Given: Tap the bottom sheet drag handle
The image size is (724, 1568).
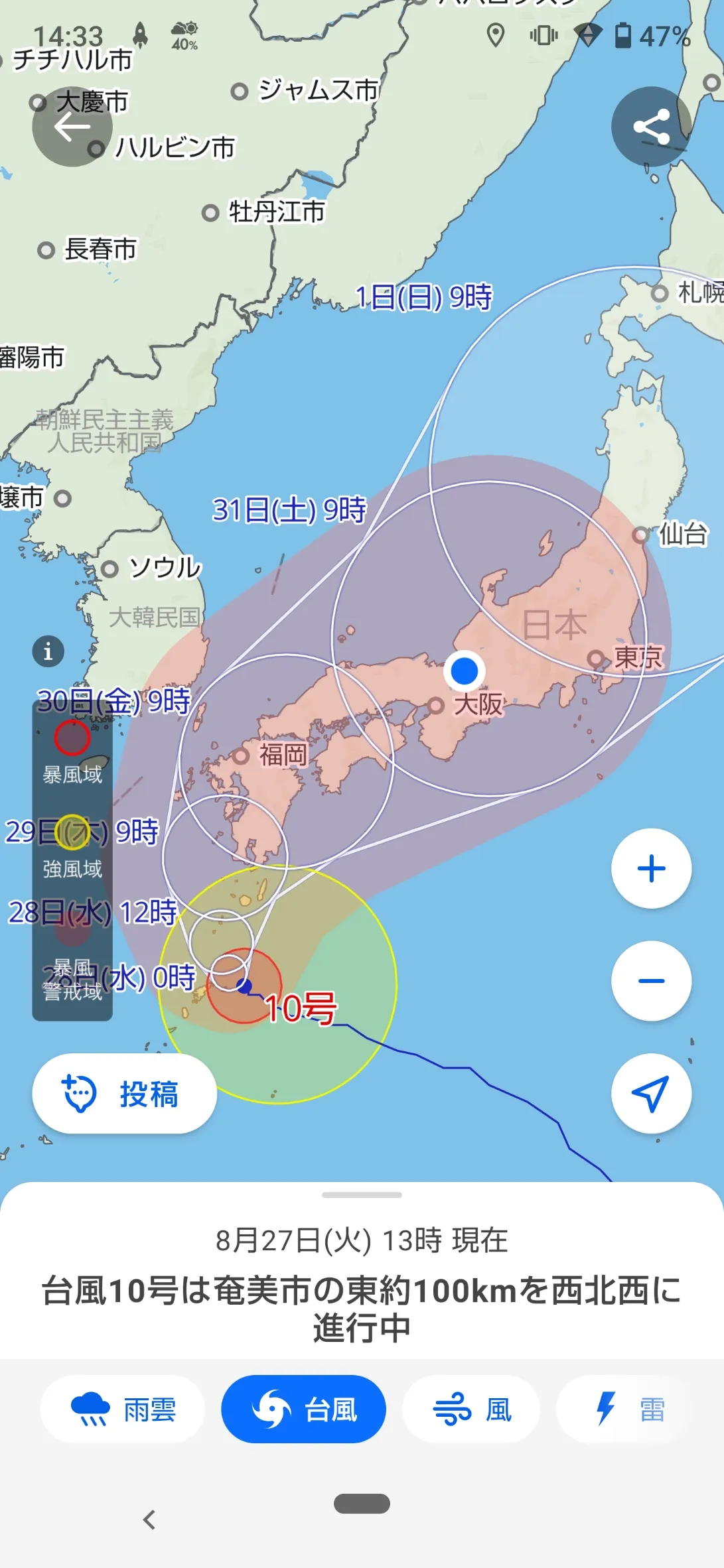Looking at the screenshot, I should point(362,1195).
